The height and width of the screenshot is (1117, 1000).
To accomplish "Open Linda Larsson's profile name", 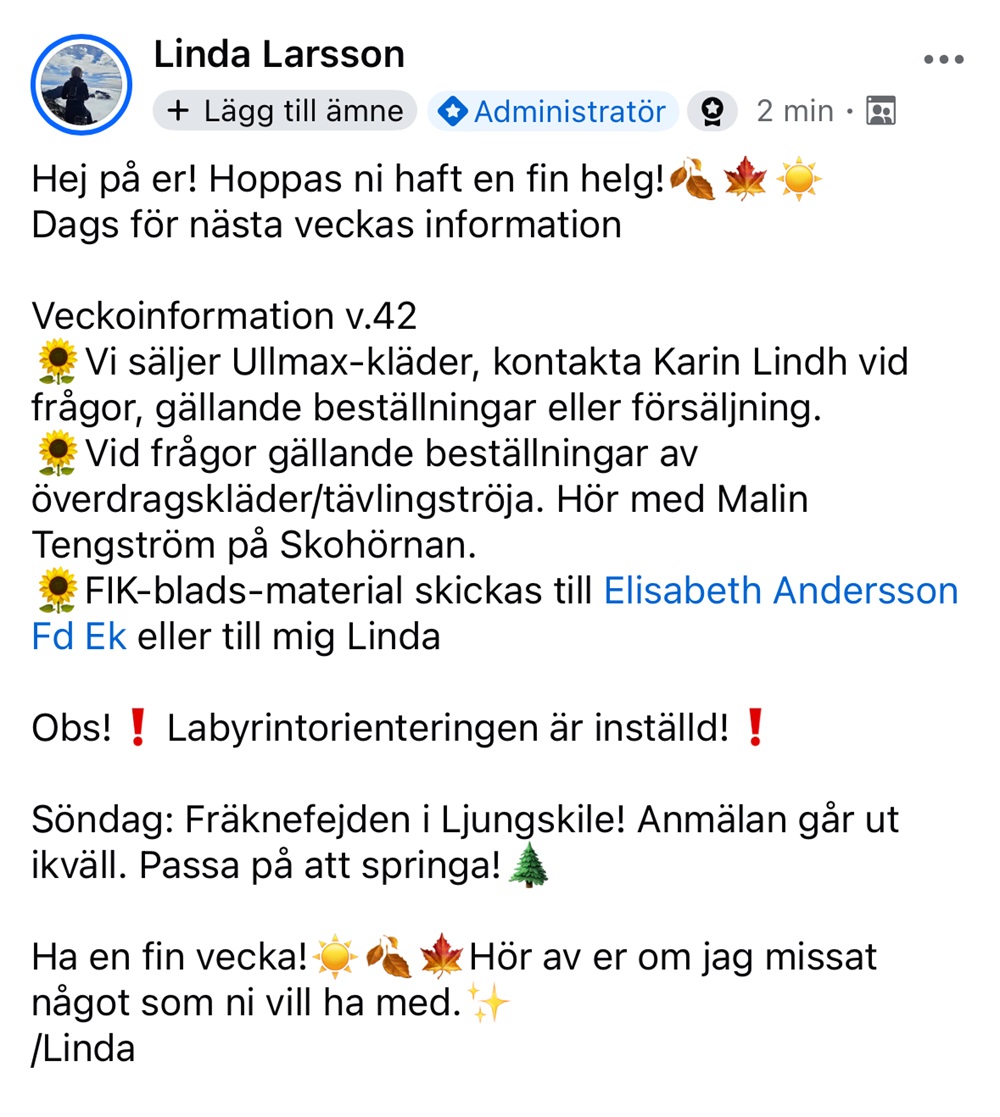I will pyautogui.click(x=279, y=55).
